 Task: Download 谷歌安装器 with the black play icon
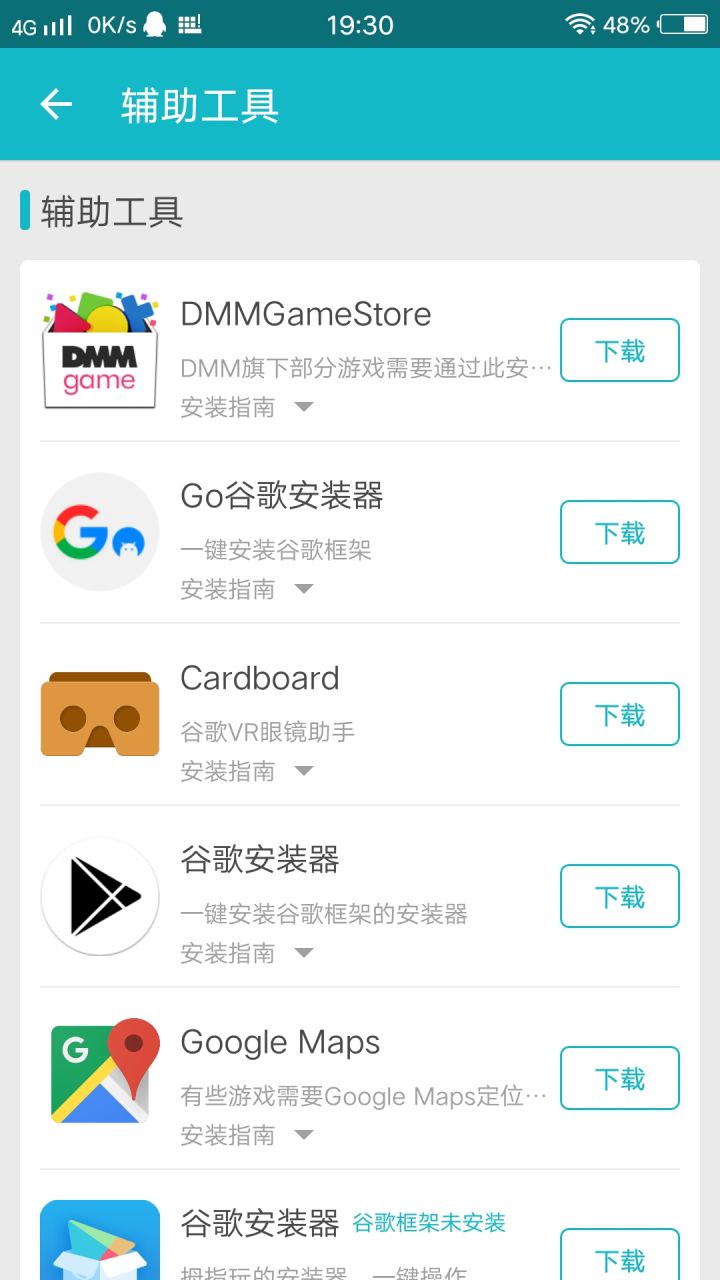tap(620, 896)
